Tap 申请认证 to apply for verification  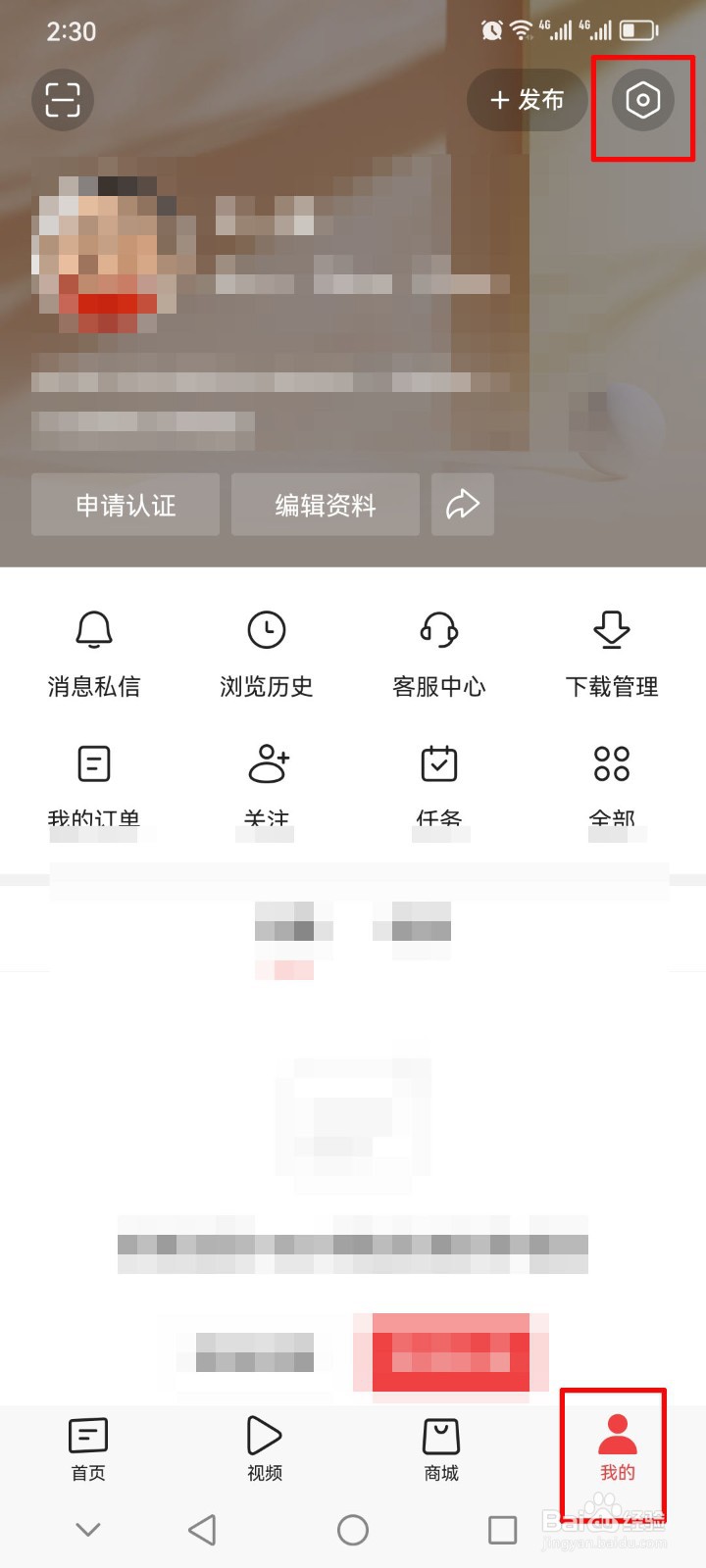(x=125, y=504)
